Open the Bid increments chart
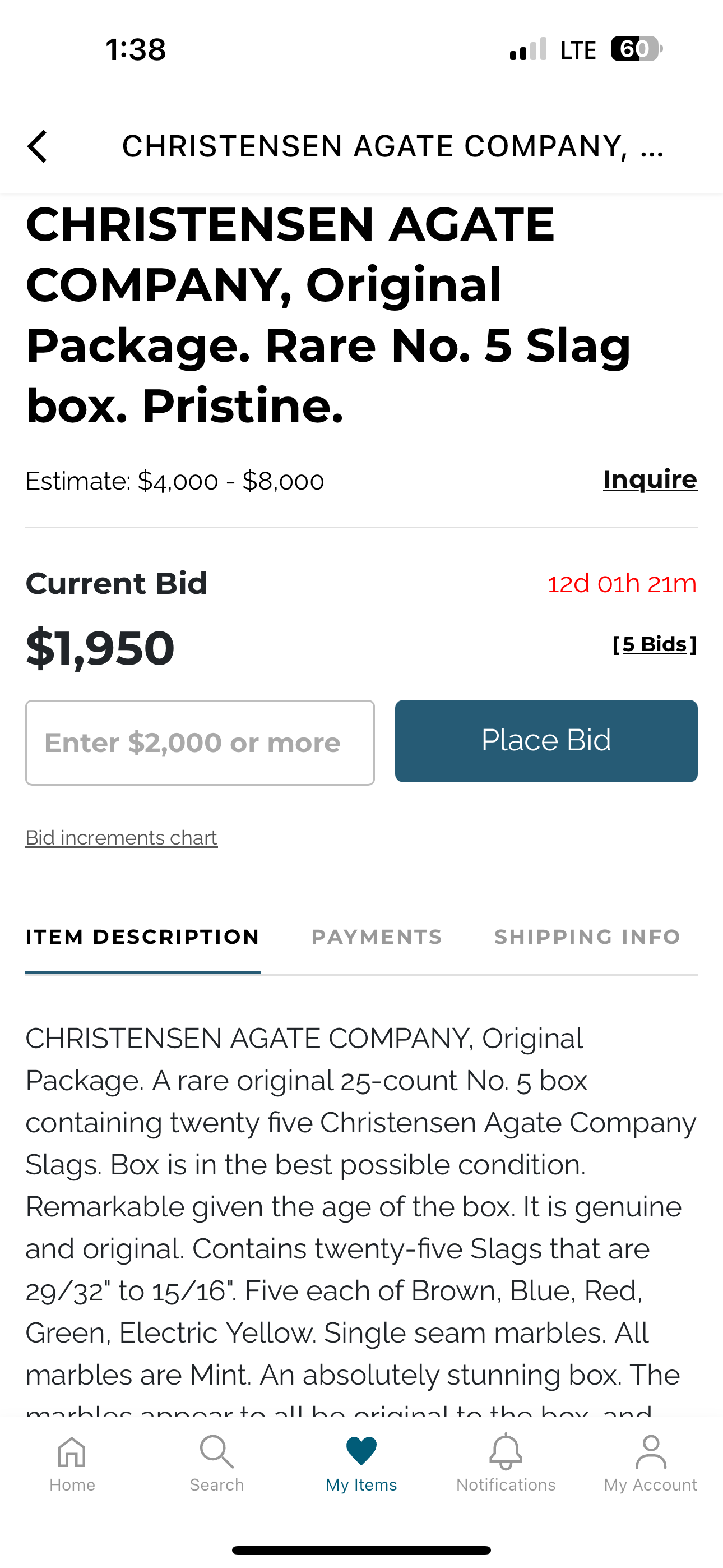The width and height of the screenshot is (723, 1568). [x=121, y=838]
